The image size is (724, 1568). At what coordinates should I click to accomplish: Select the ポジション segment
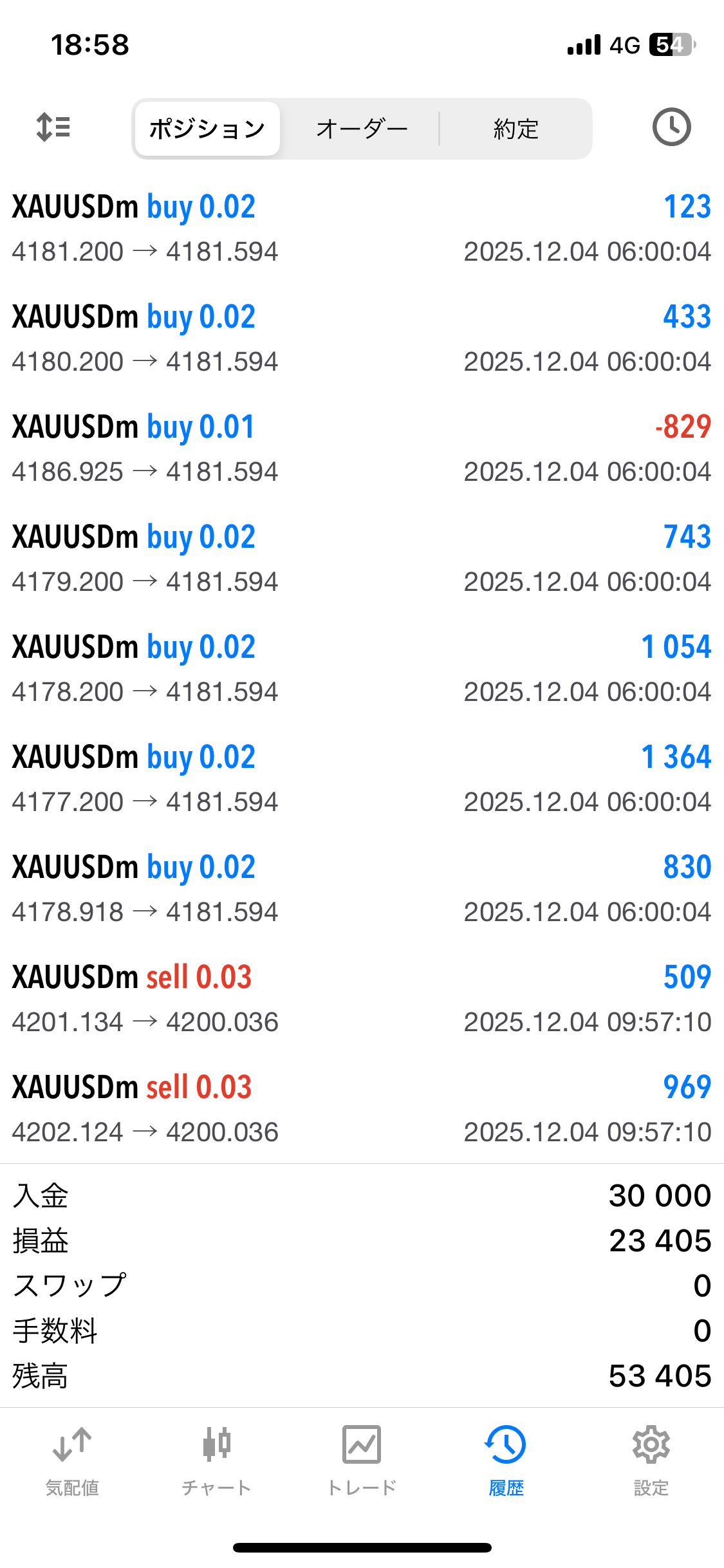[x=207, y=129]
